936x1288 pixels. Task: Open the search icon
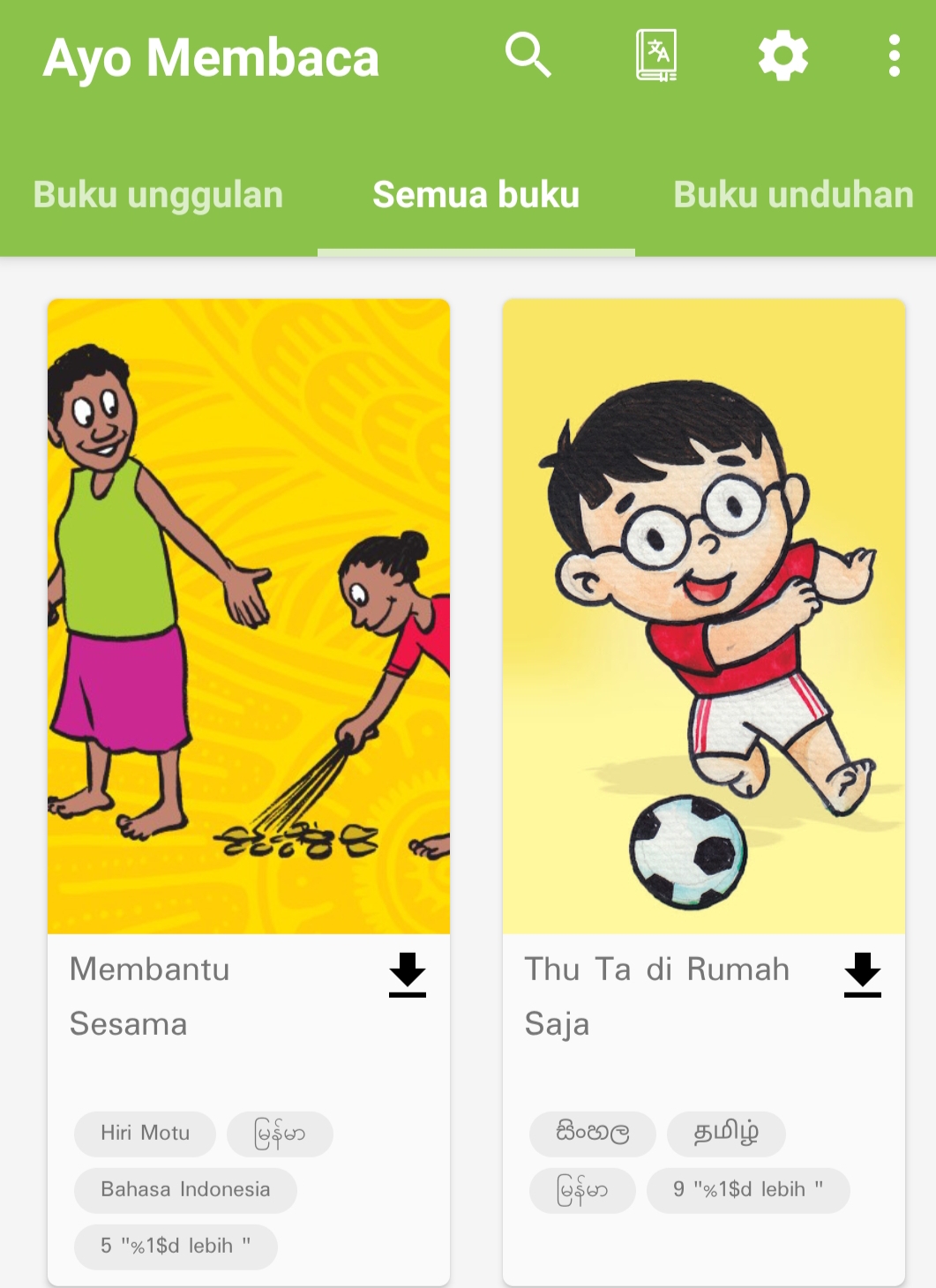[528, 56]
